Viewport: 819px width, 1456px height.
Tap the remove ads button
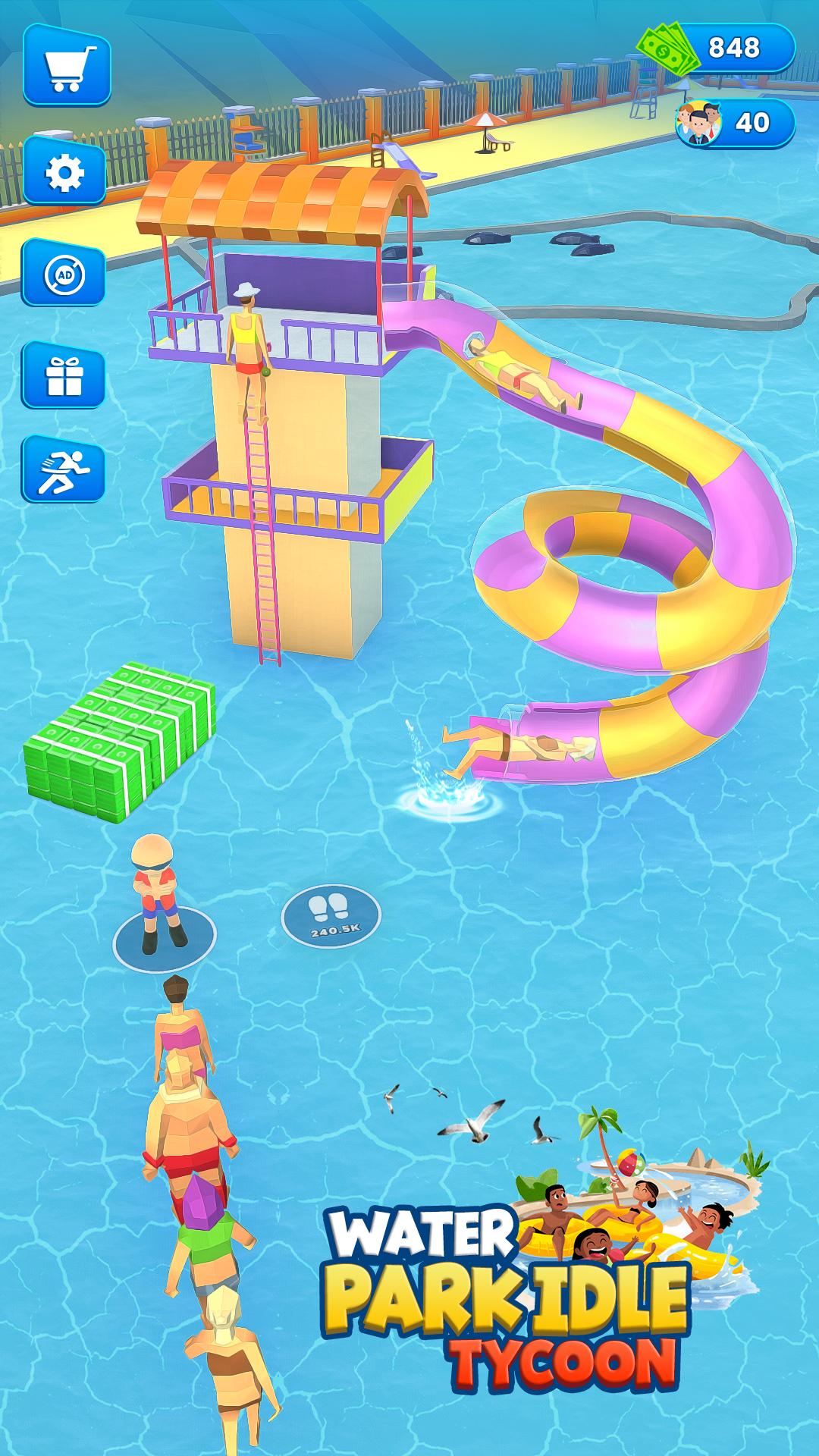(x=64, y=274)
